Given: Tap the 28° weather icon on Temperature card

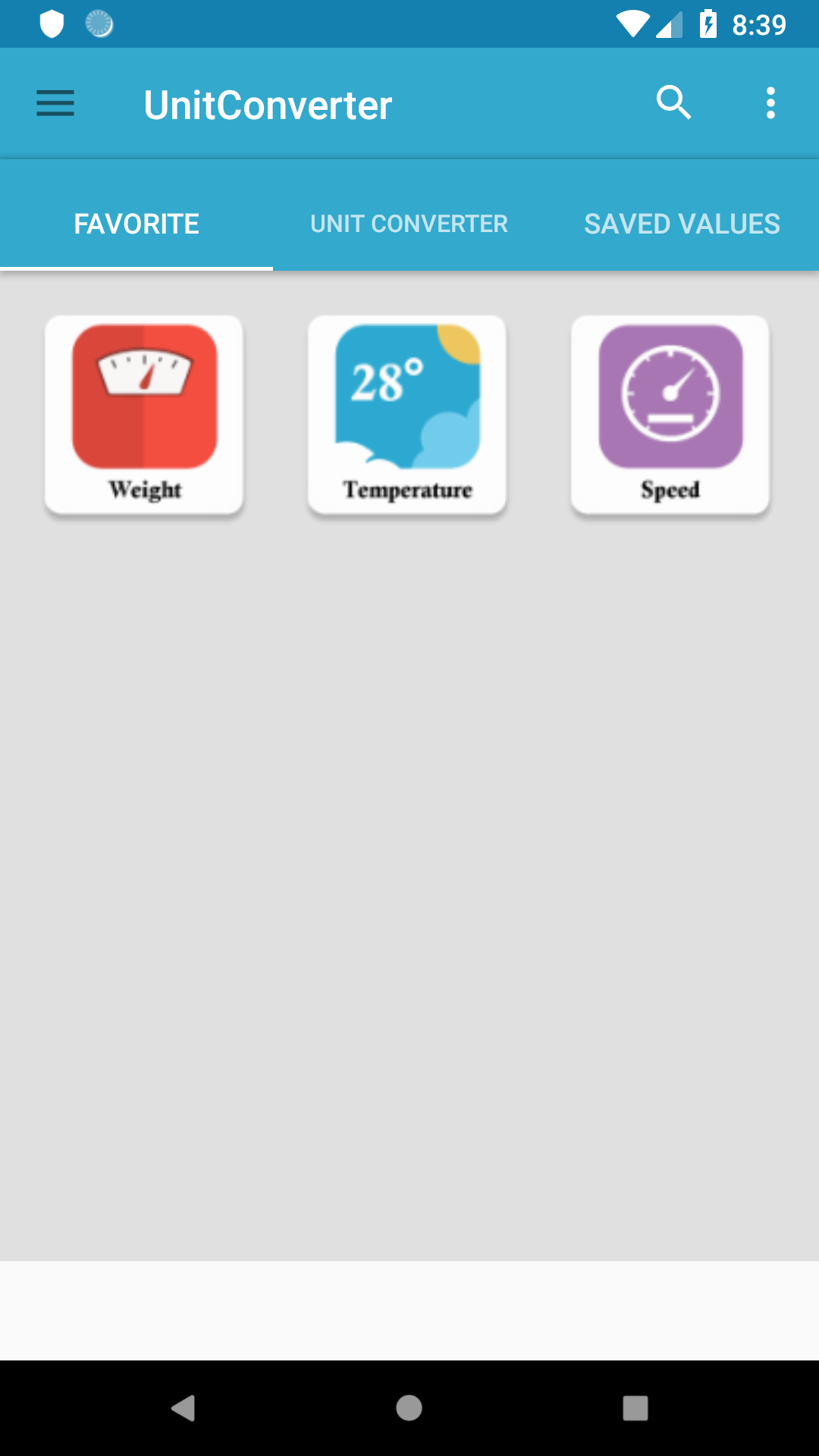Looking at the screenshot, I should (407, 395).
